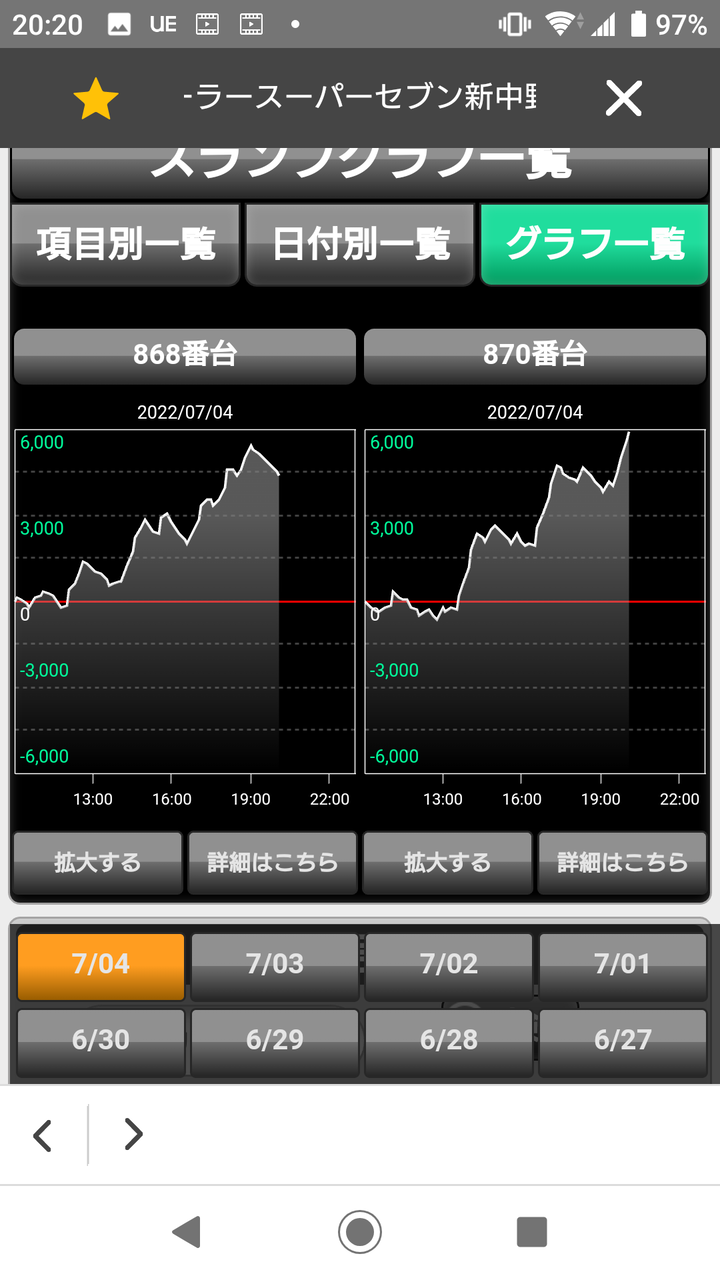Close the in-app browser with the X
The height and width of the screenshot is (1280, 720).
click(x=623, y=98)
